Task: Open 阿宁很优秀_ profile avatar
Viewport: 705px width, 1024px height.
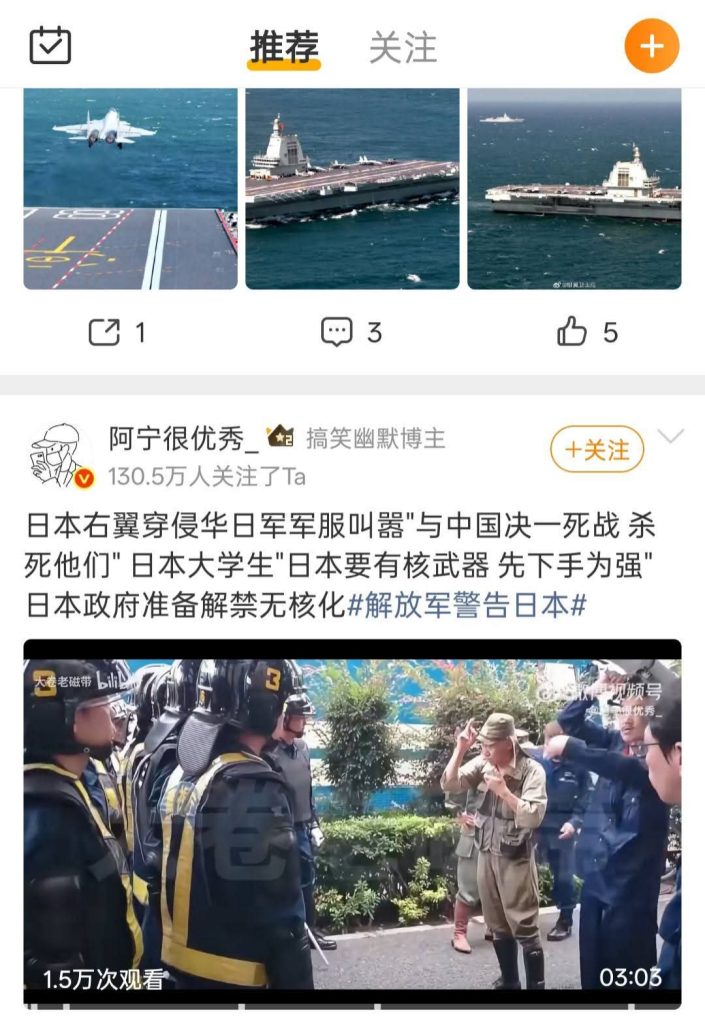Action: (62, 455)
